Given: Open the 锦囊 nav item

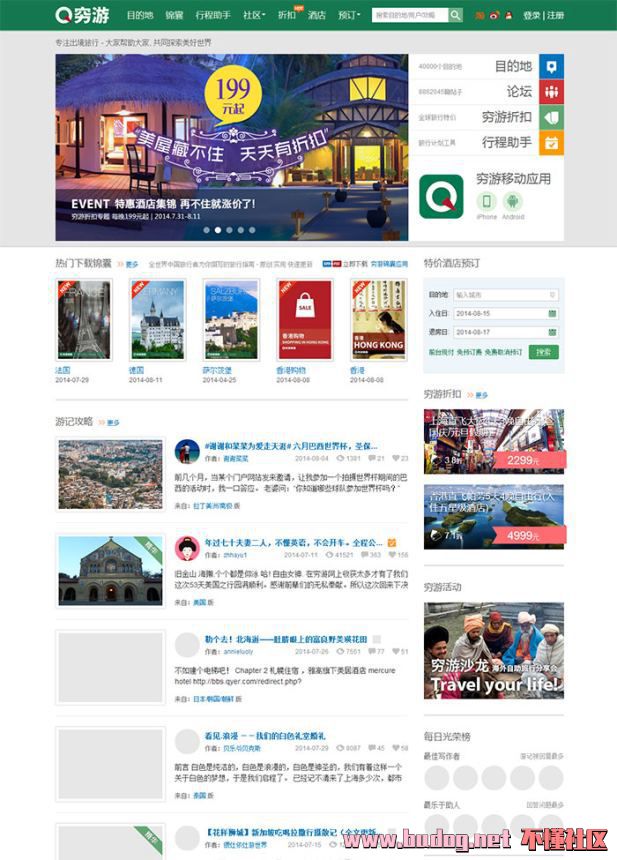Looking at the screenshot, I should pyautogui.click(x=174, y=16).
